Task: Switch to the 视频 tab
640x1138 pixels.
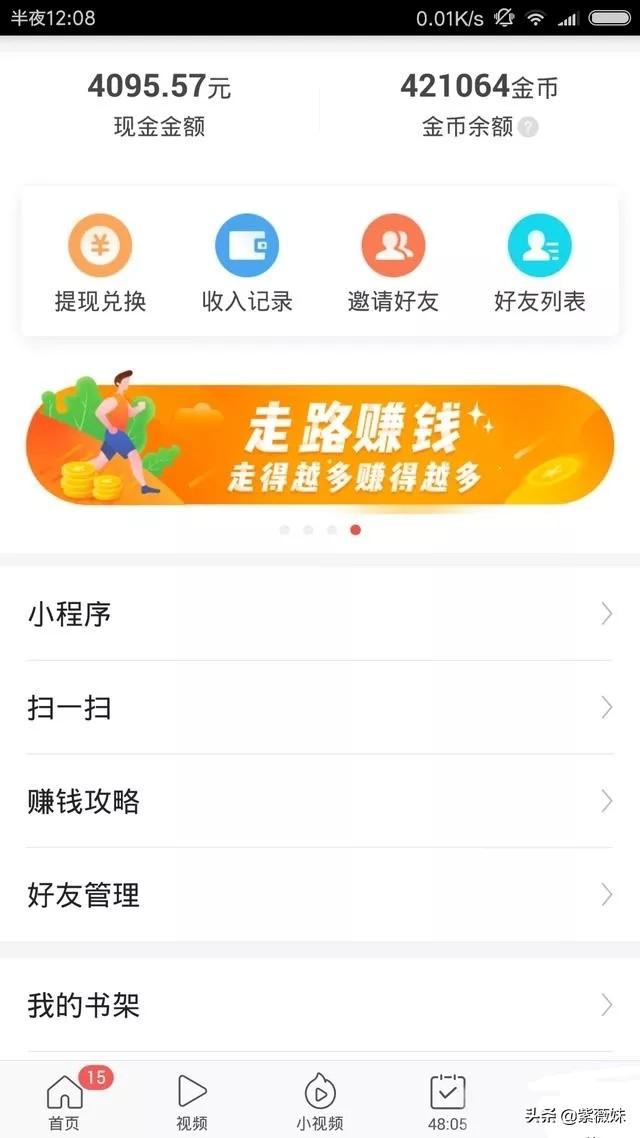Action: point(192,1100)
